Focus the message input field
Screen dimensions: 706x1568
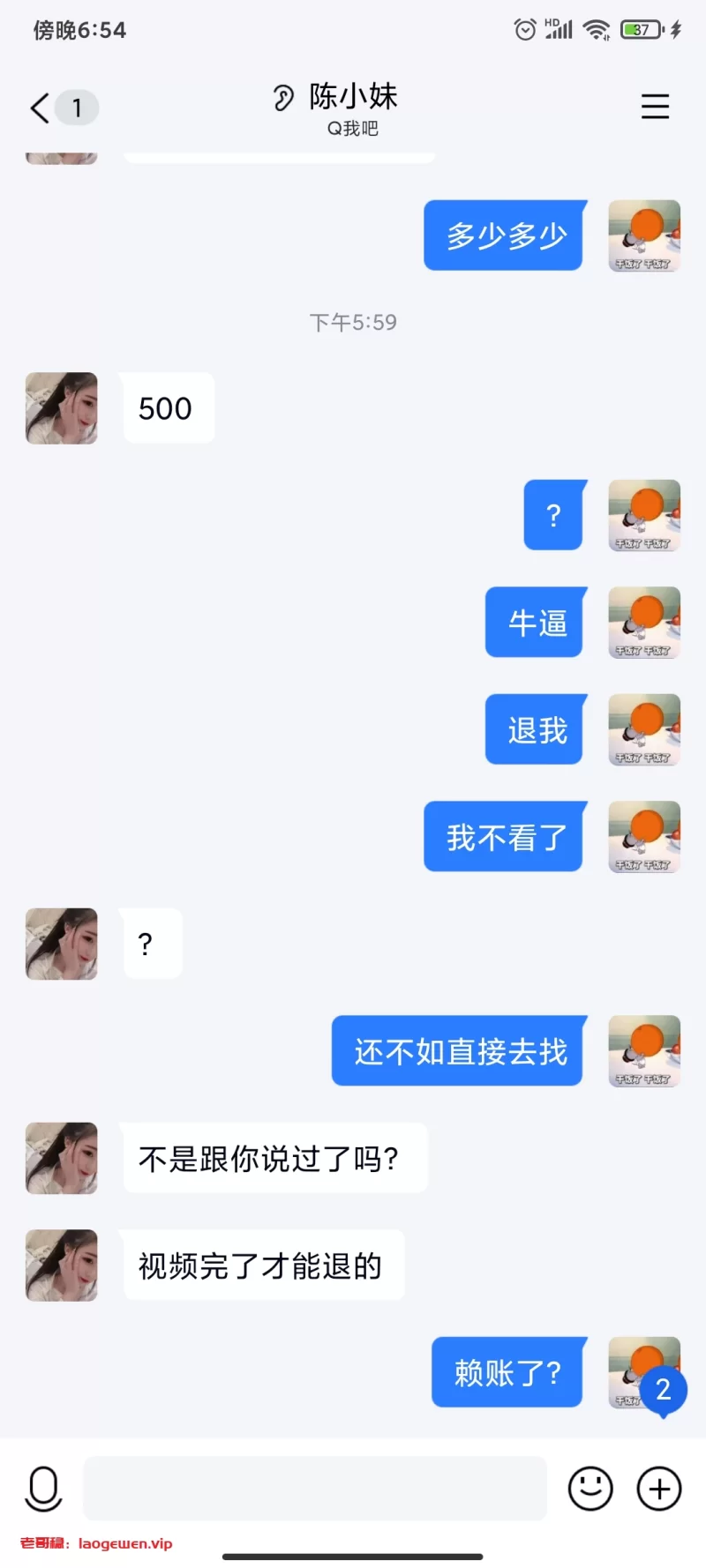click(315, 1489)
